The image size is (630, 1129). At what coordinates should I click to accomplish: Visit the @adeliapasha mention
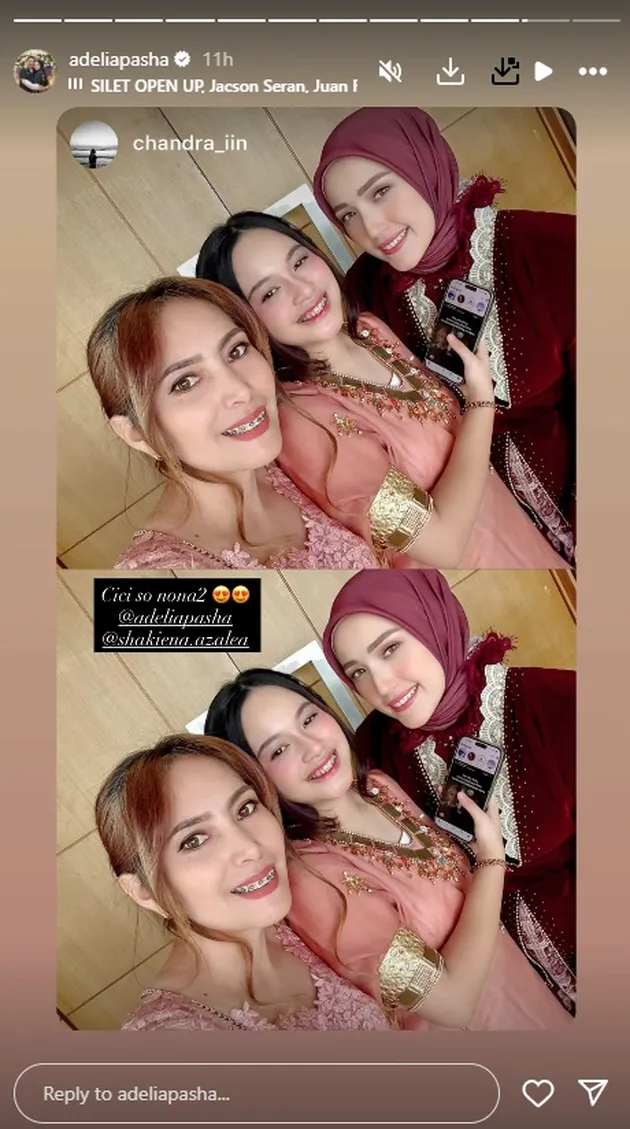coord(175,615)
